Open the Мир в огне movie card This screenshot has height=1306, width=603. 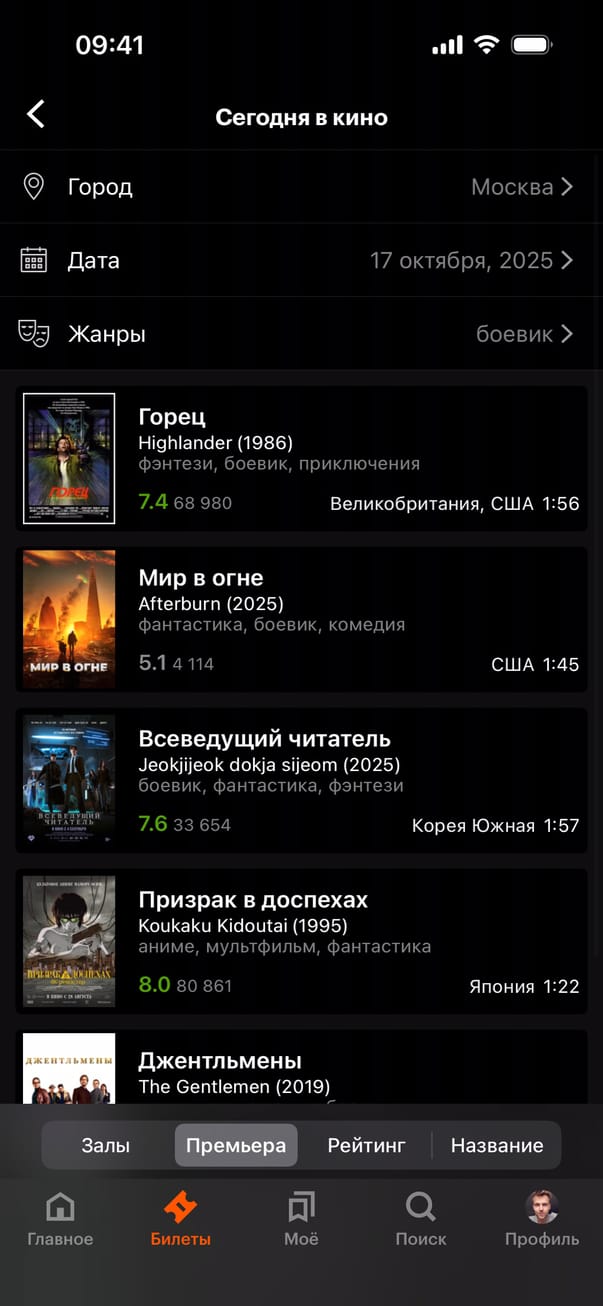[301, 619]
